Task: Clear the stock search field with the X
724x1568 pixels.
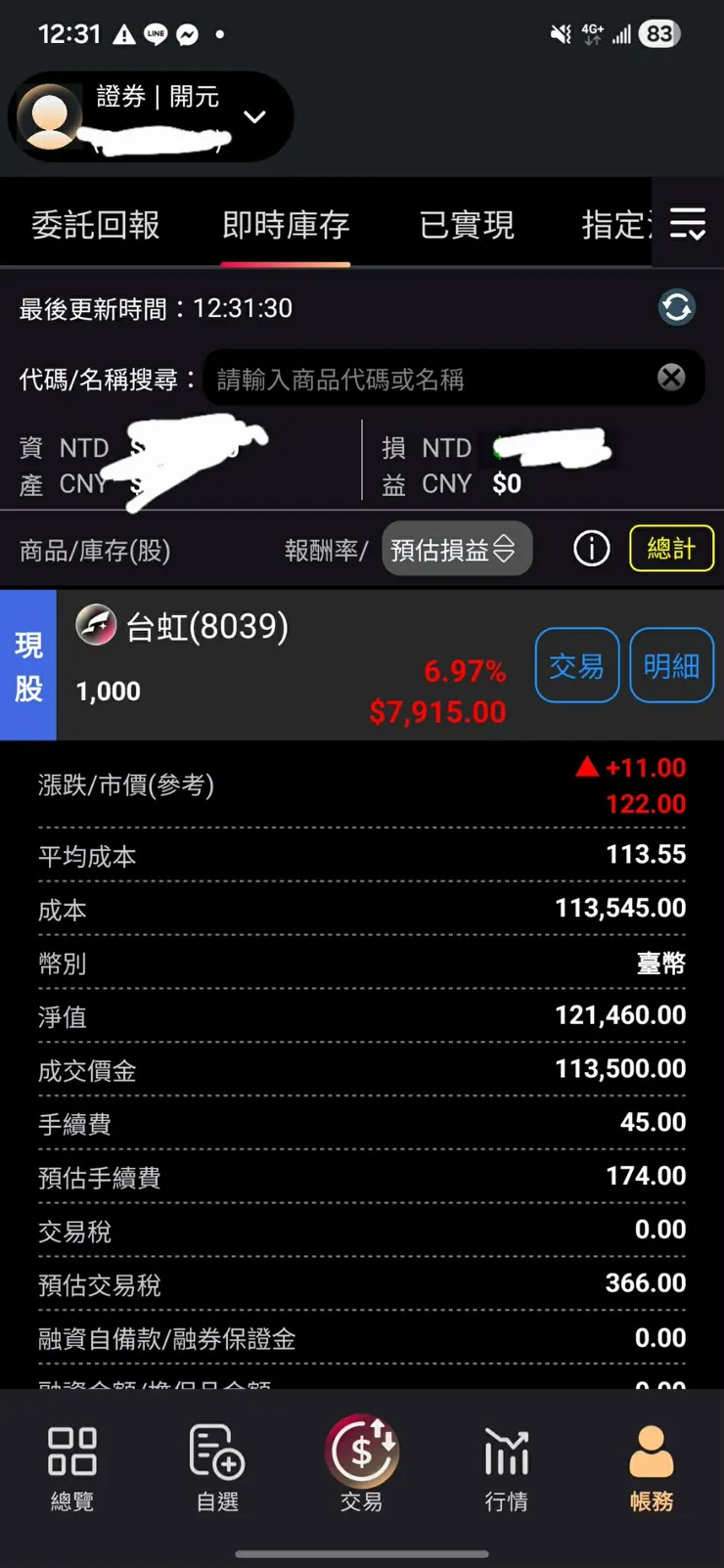Action: (670, 378)
